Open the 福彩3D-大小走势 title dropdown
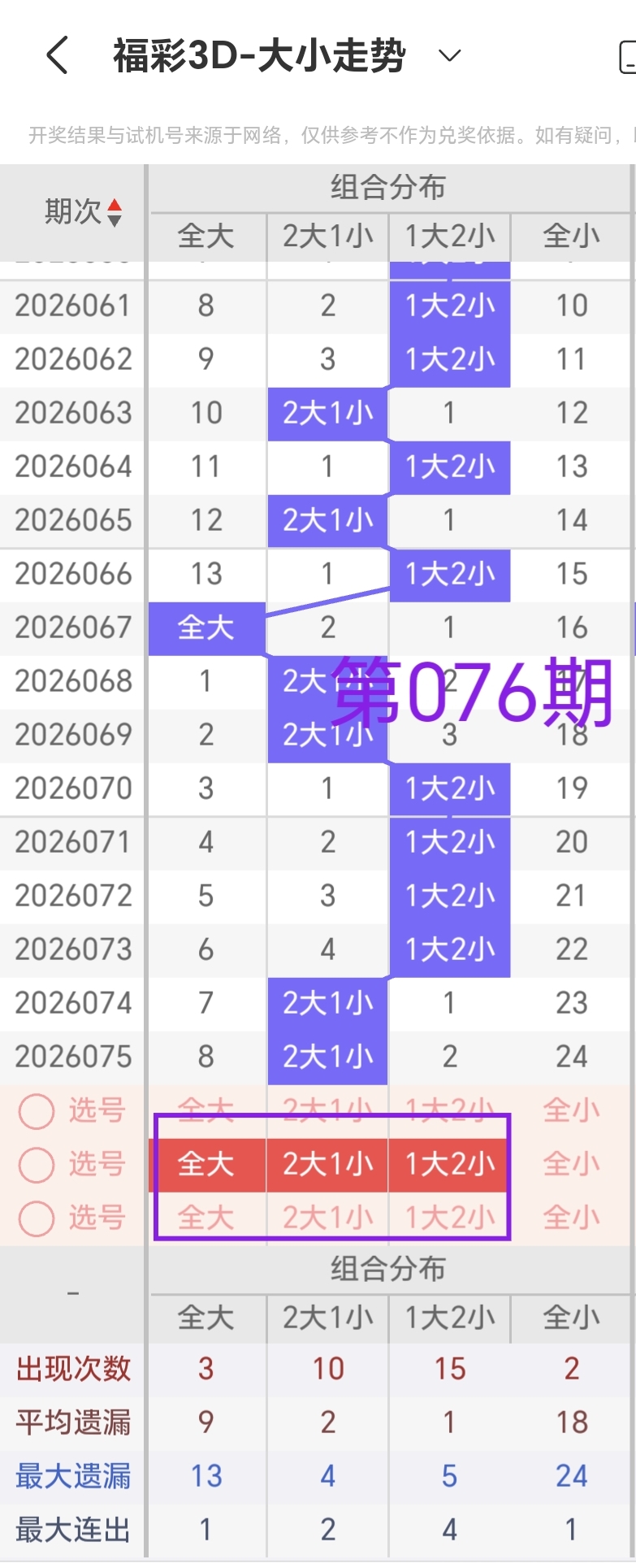This screenshot has height=1568, width=636. click(x=446, y=56)
